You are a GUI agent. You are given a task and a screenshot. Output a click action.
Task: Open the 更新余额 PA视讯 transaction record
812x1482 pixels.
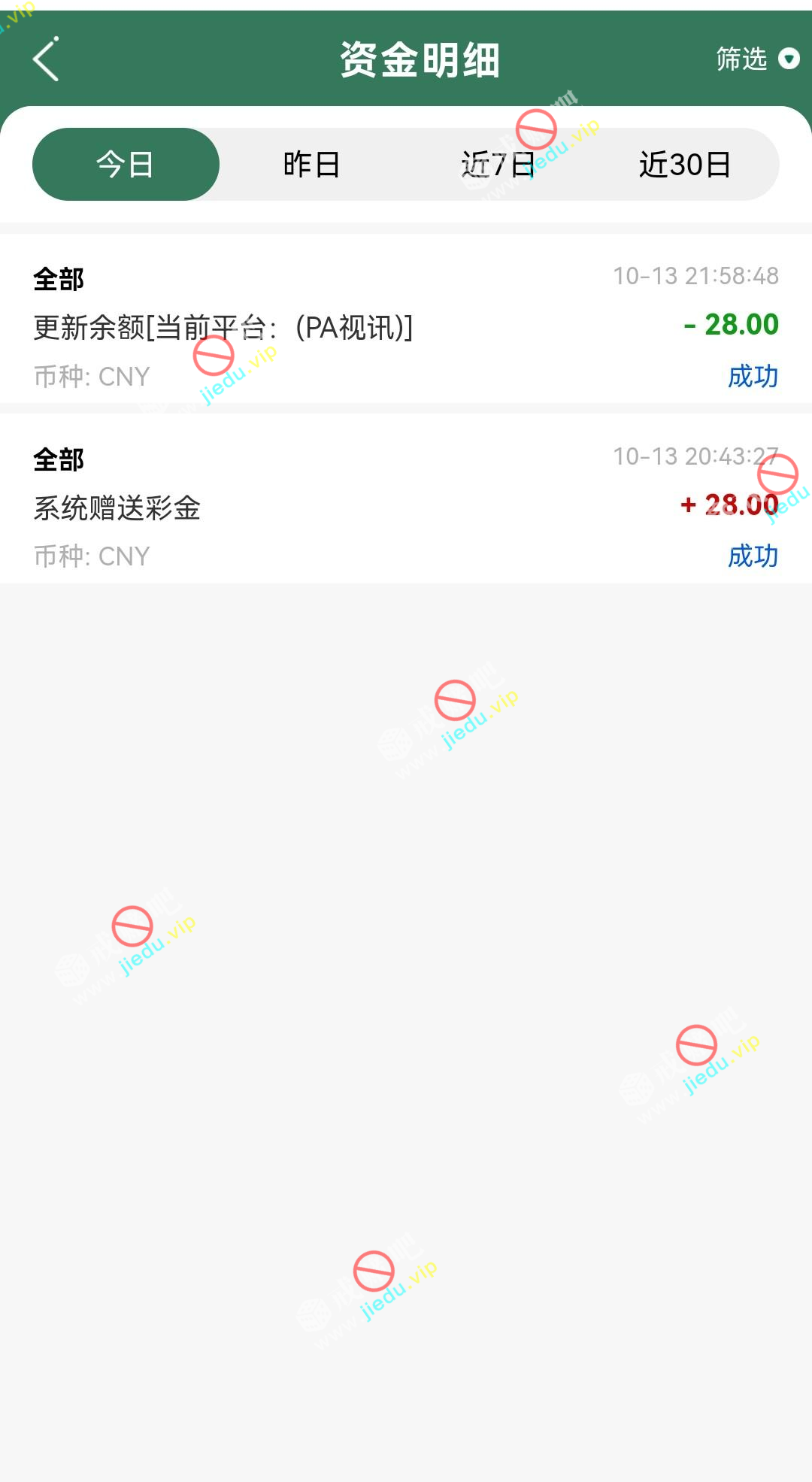[x=406, y=326]
